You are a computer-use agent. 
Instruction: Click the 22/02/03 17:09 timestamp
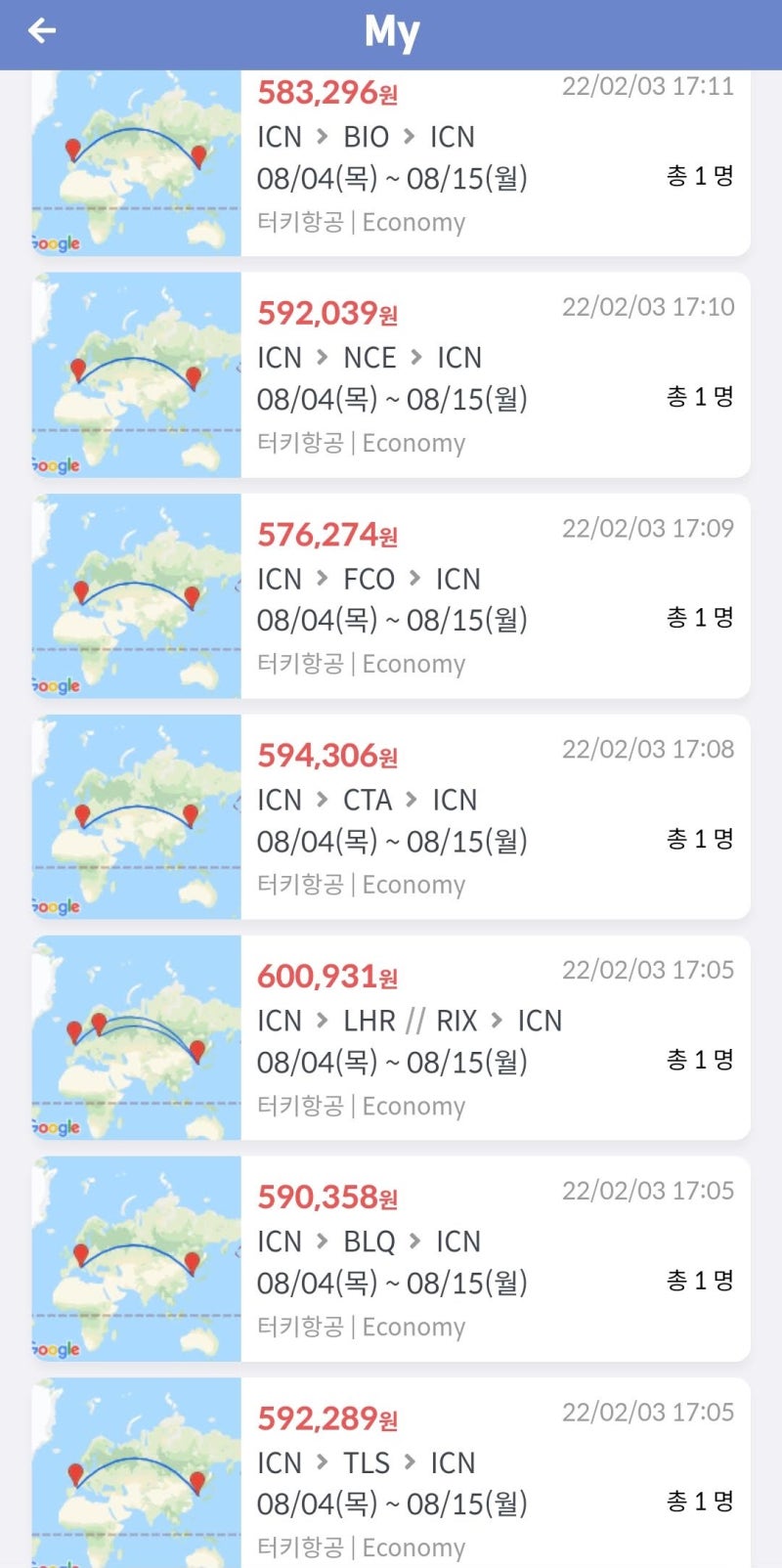(648, 528)
